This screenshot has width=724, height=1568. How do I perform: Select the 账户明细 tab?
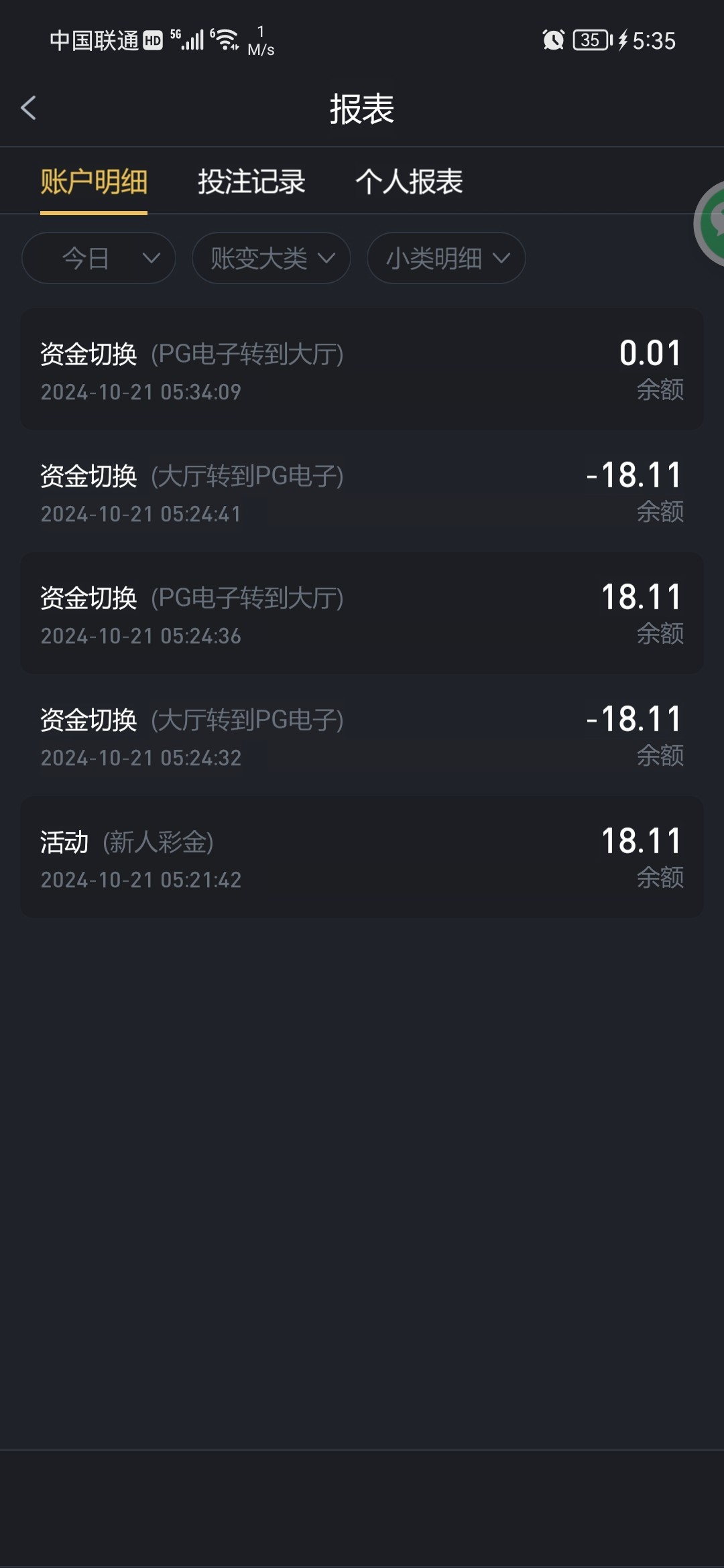94,182
